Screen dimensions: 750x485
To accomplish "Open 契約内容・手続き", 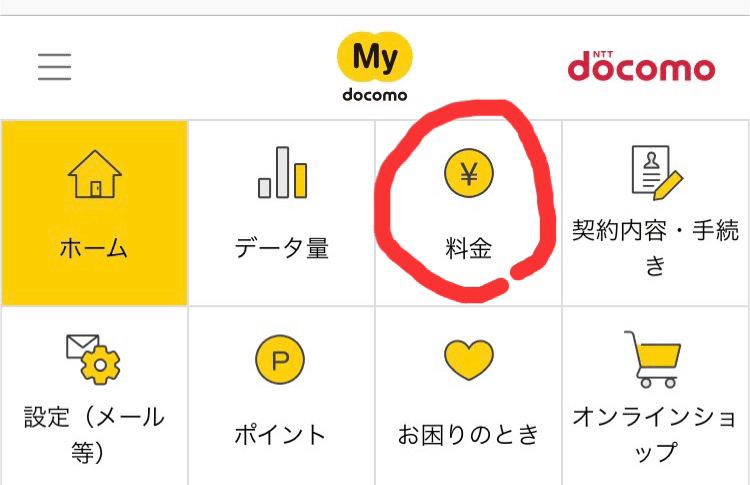I will click(x=656, y=212).
